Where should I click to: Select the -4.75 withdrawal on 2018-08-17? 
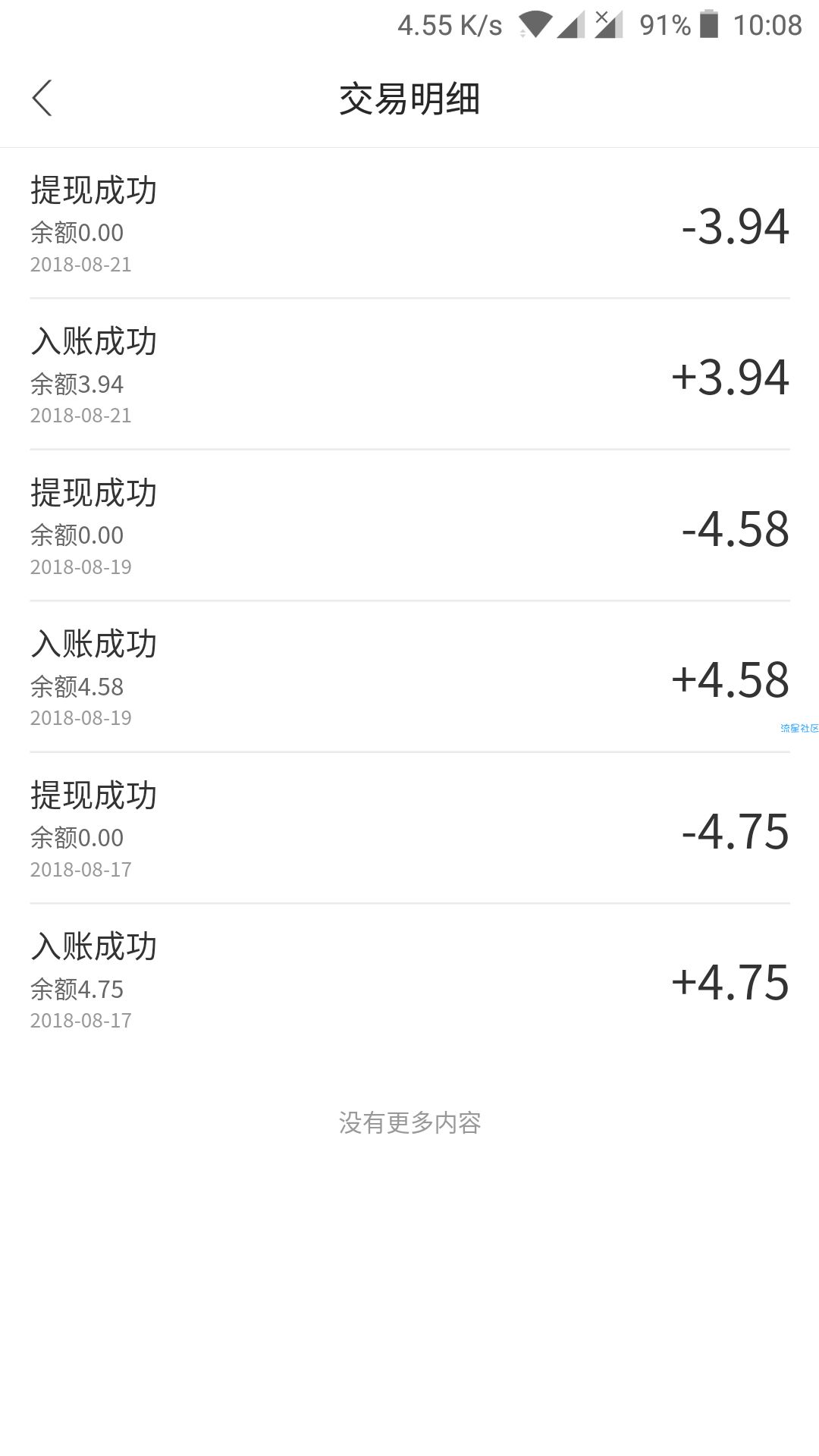pos(409,828)
